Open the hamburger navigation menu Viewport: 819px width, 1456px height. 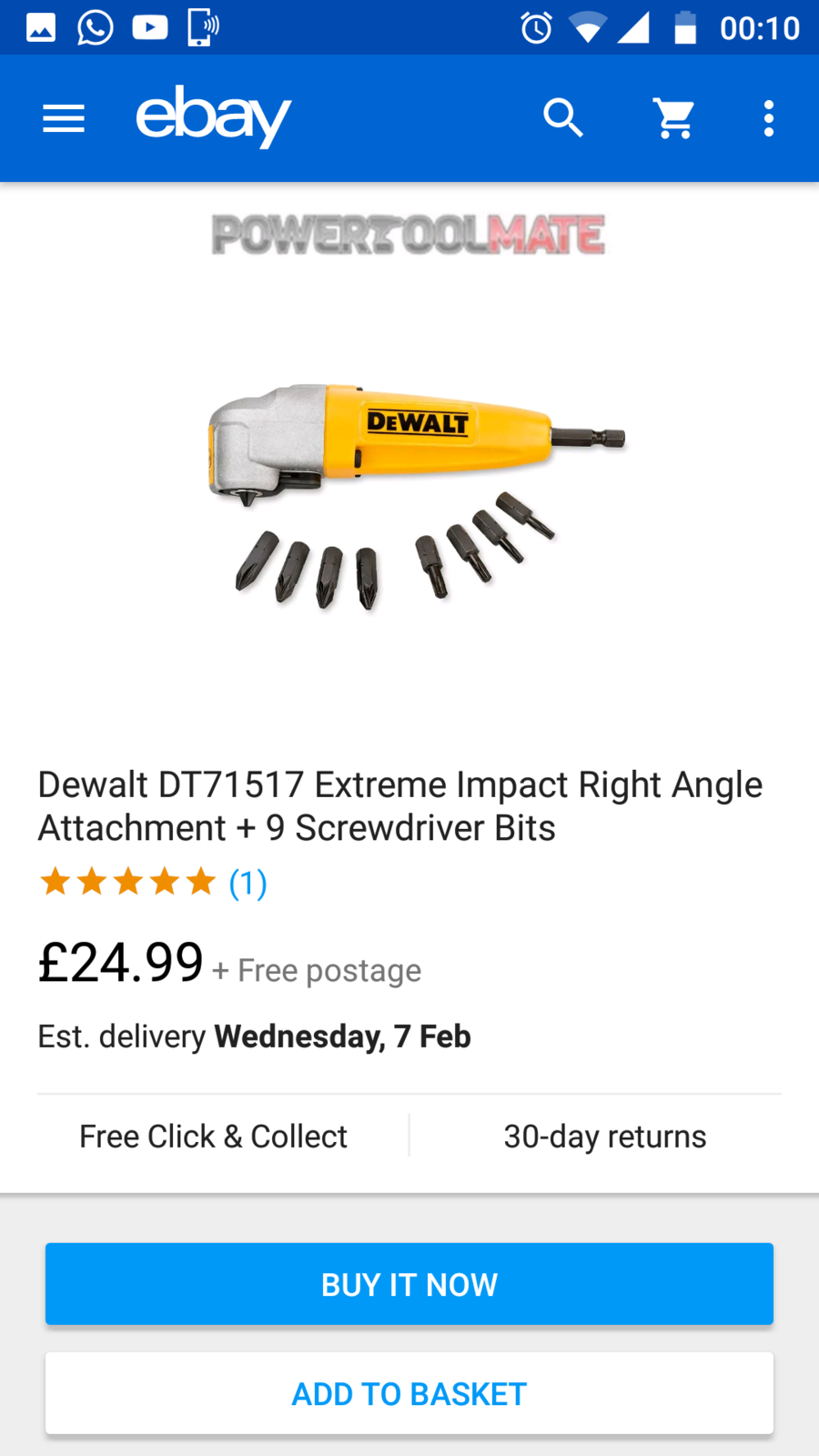pyautogui.click(x=64, y=118)
